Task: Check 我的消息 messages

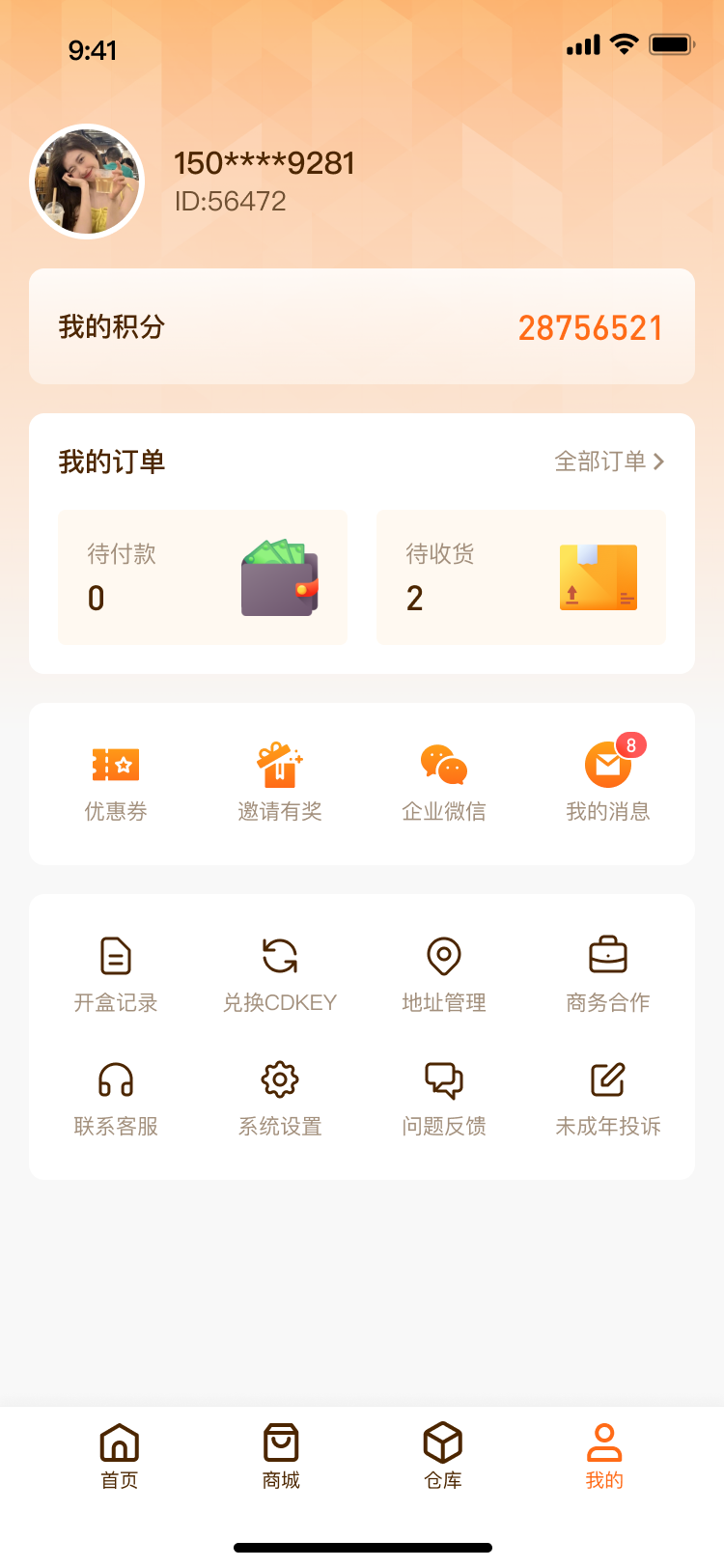Action: pos(608,783)
